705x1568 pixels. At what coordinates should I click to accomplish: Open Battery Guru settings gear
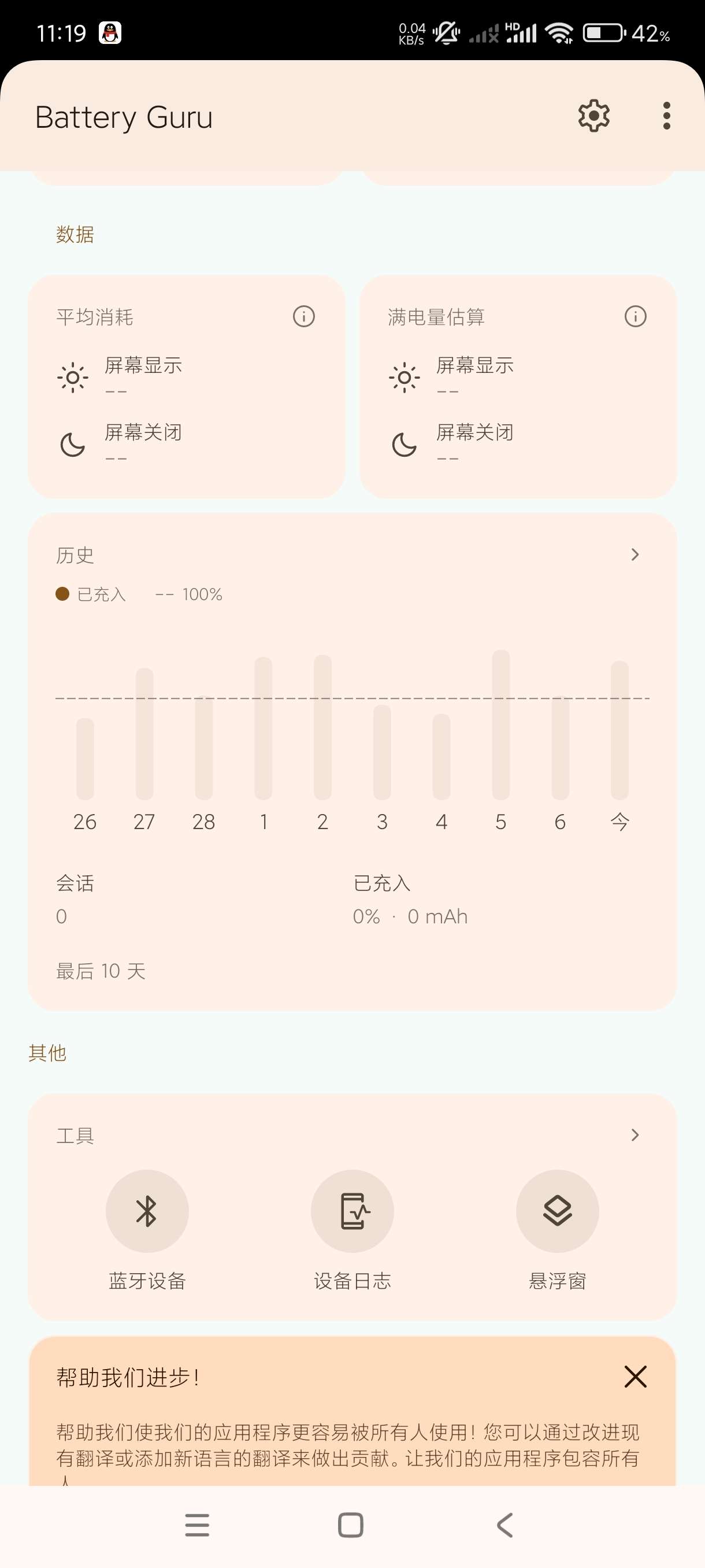point(593,116)
